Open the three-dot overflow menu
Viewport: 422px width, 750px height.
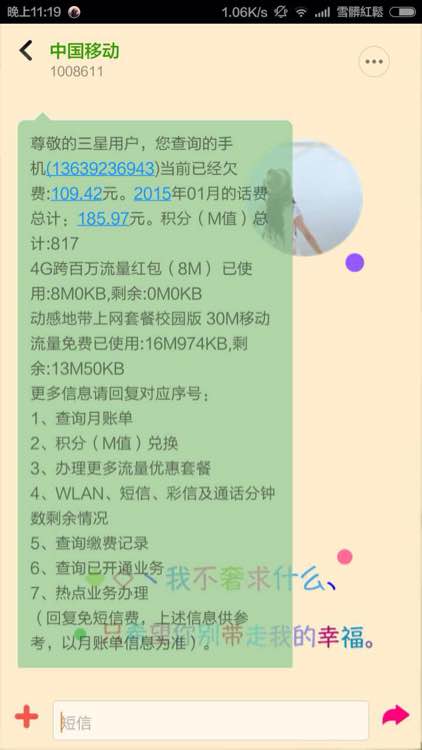point(374,61)
